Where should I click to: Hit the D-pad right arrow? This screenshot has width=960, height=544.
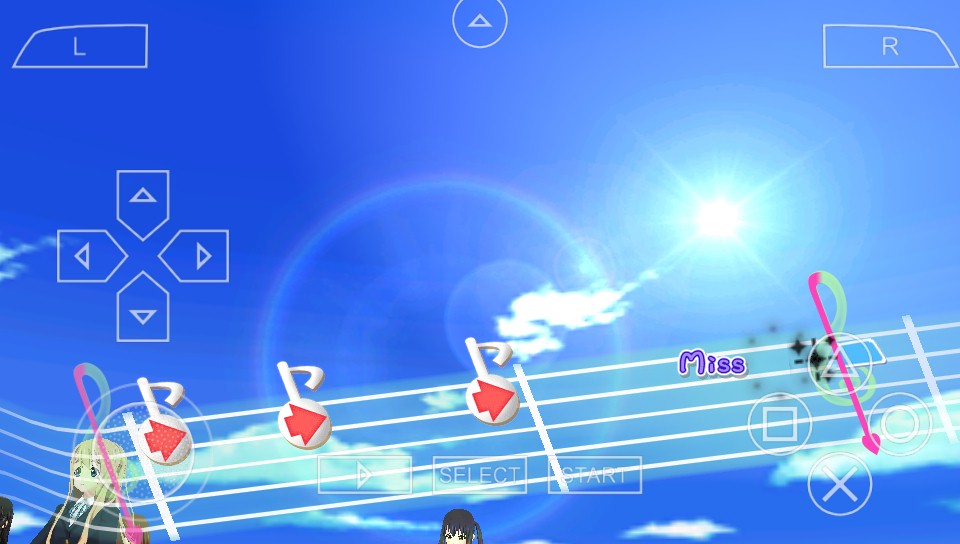197,257
